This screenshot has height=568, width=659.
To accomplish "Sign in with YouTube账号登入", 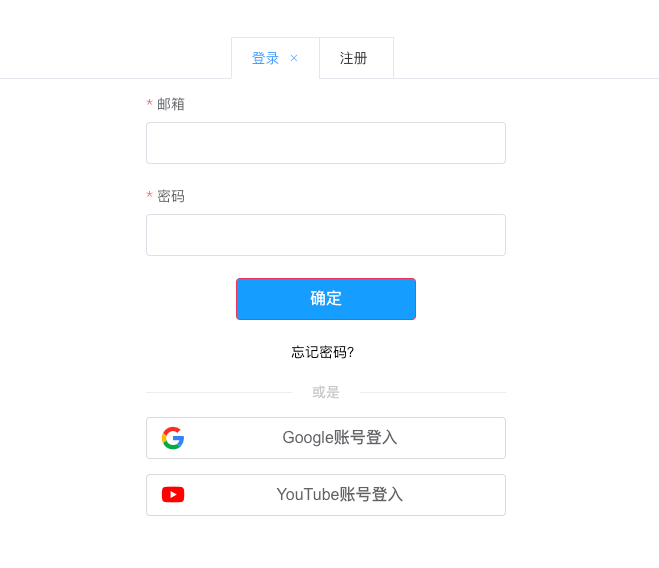I will [x=325, y=495].
